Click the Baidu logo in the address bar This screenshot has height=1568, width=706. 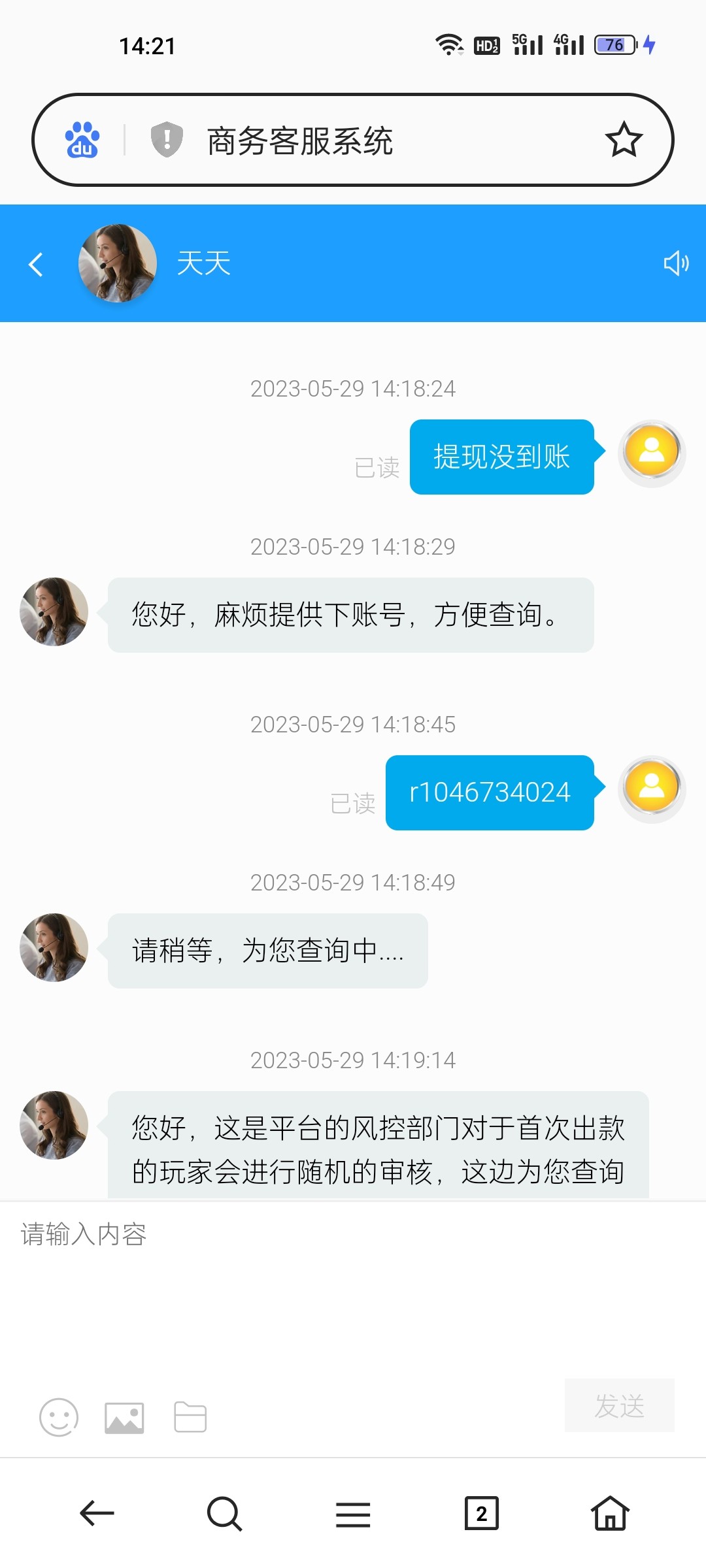[x=80, y=140]
